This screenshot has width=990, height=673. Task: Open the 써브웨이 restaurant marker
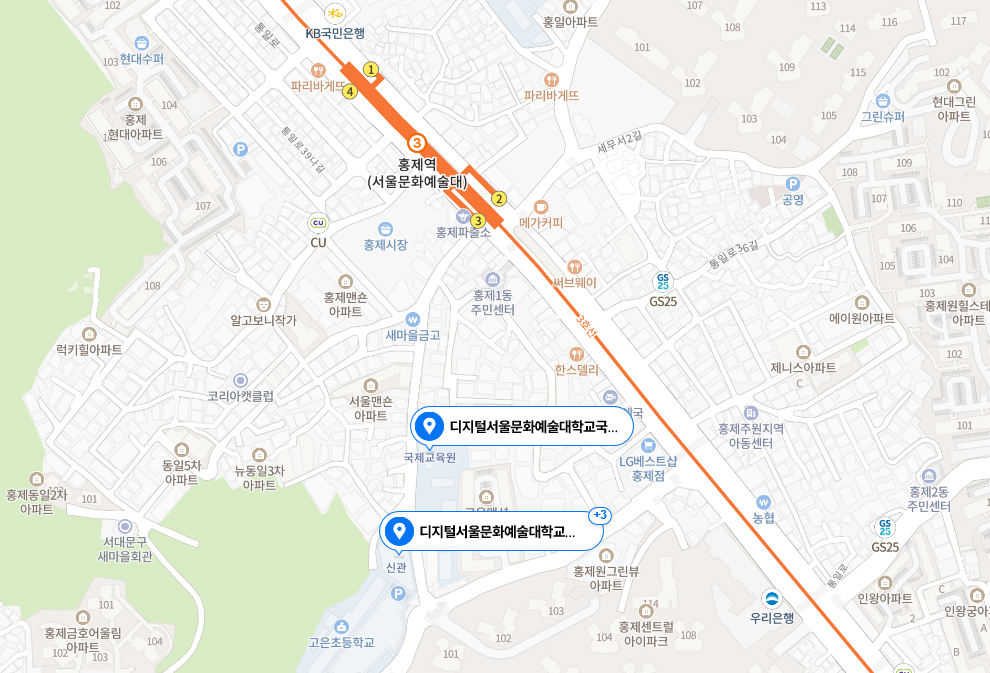(574, 267)
